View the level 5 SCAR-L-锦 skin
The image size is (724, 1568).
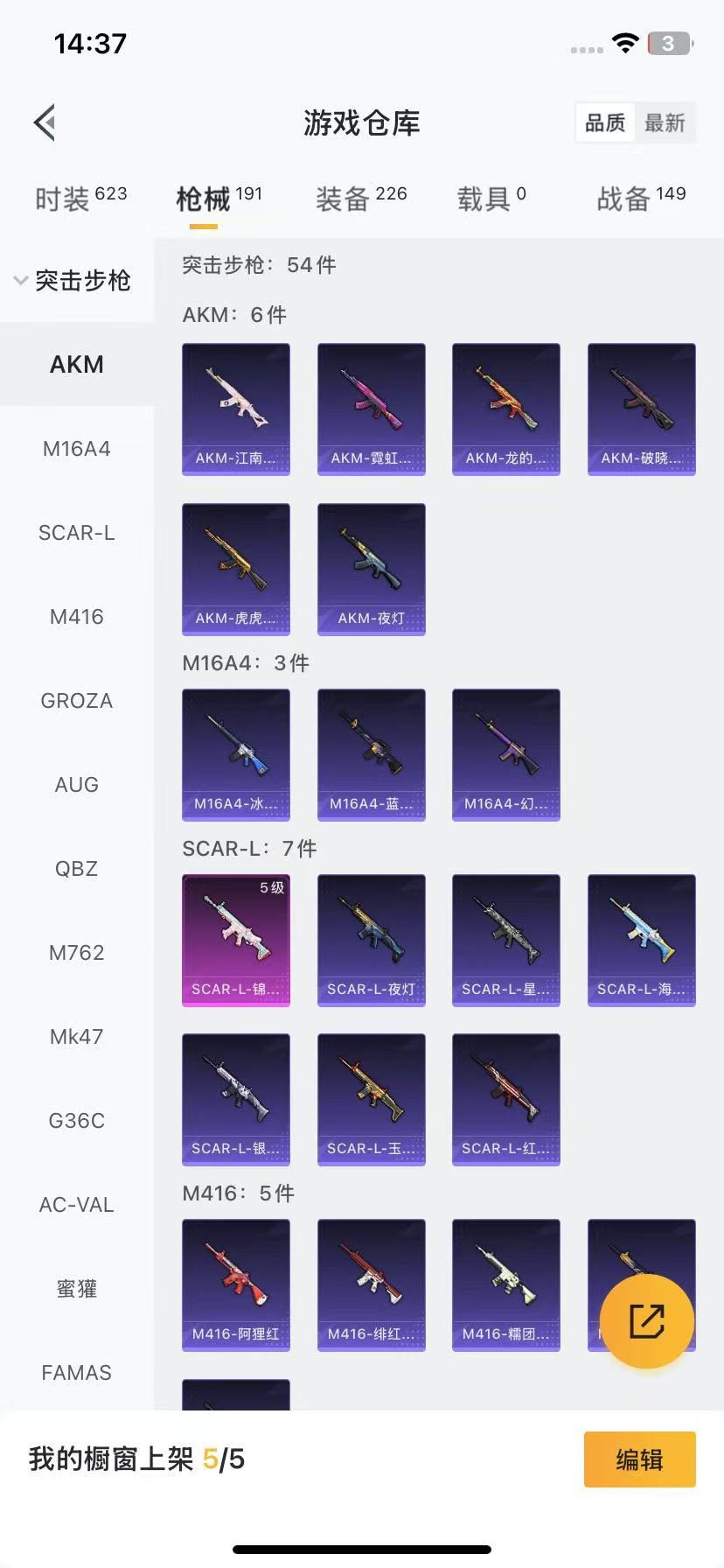pyautogui.click(x=236, y=941)
